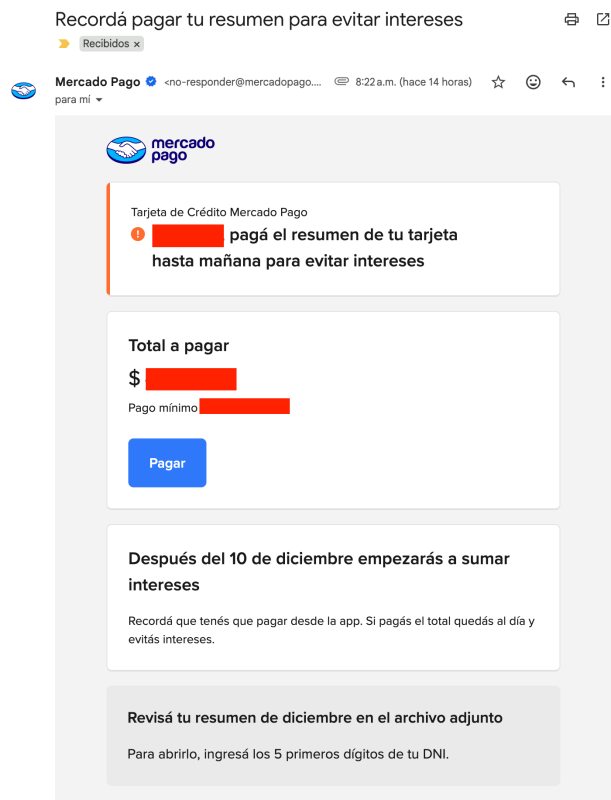Toggle the importance marker
This screenshot has height=800, width=611.
(x=64, y=44)
